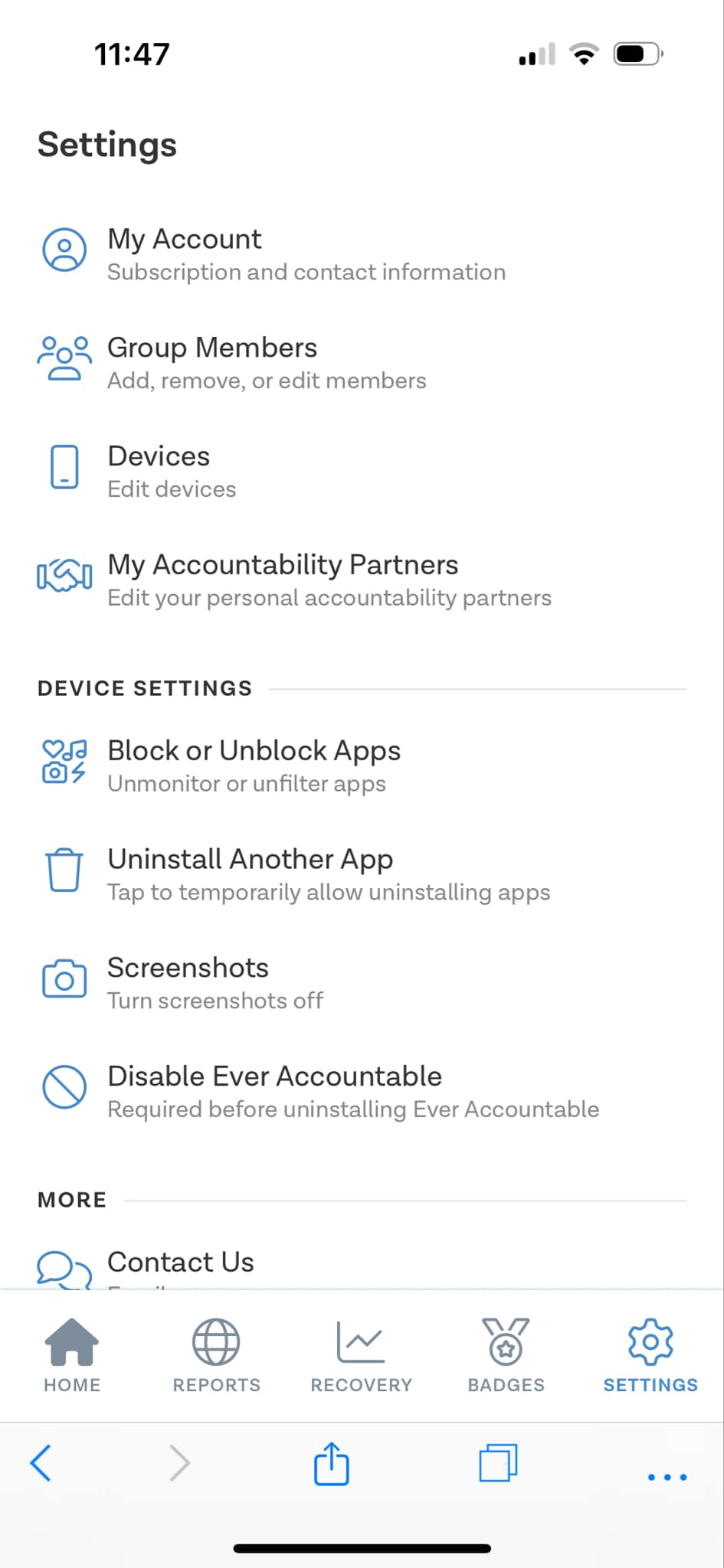This screenshot has width=724, height=1568.
Task: Select the Settings tab
Action: [x=650, y=1355]
